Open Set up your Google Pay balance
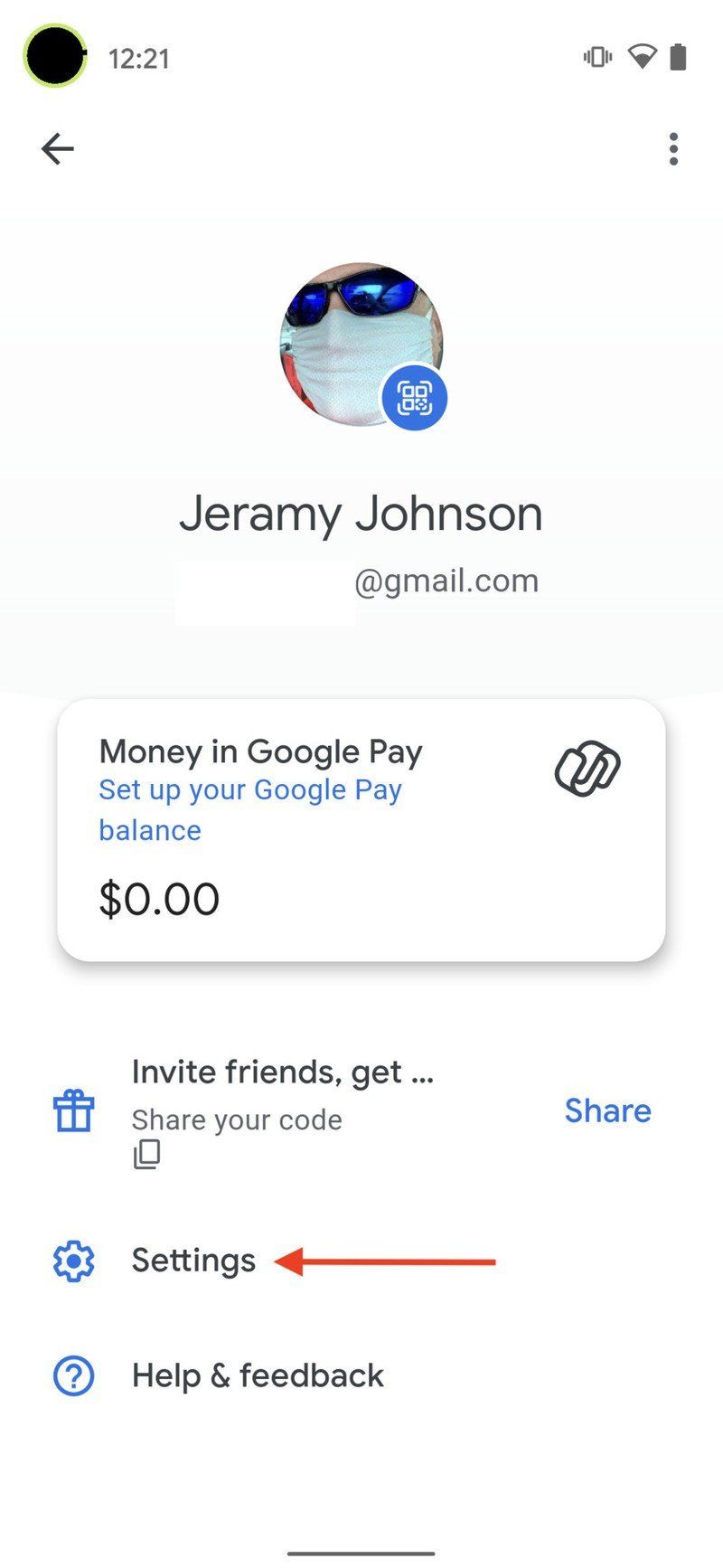 point(250,809)
